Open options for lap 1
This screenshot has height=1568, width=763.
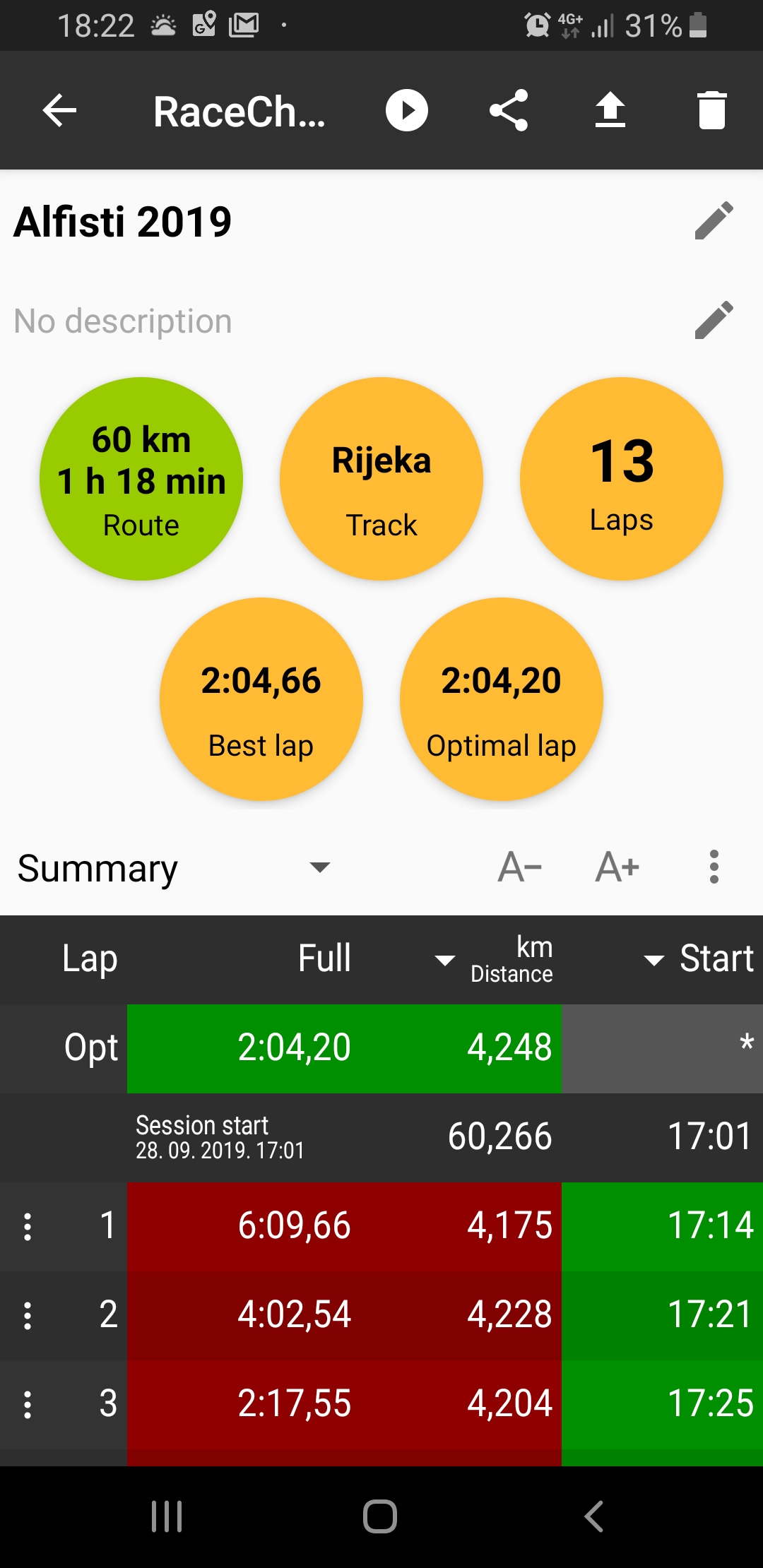click(28, 1226)
